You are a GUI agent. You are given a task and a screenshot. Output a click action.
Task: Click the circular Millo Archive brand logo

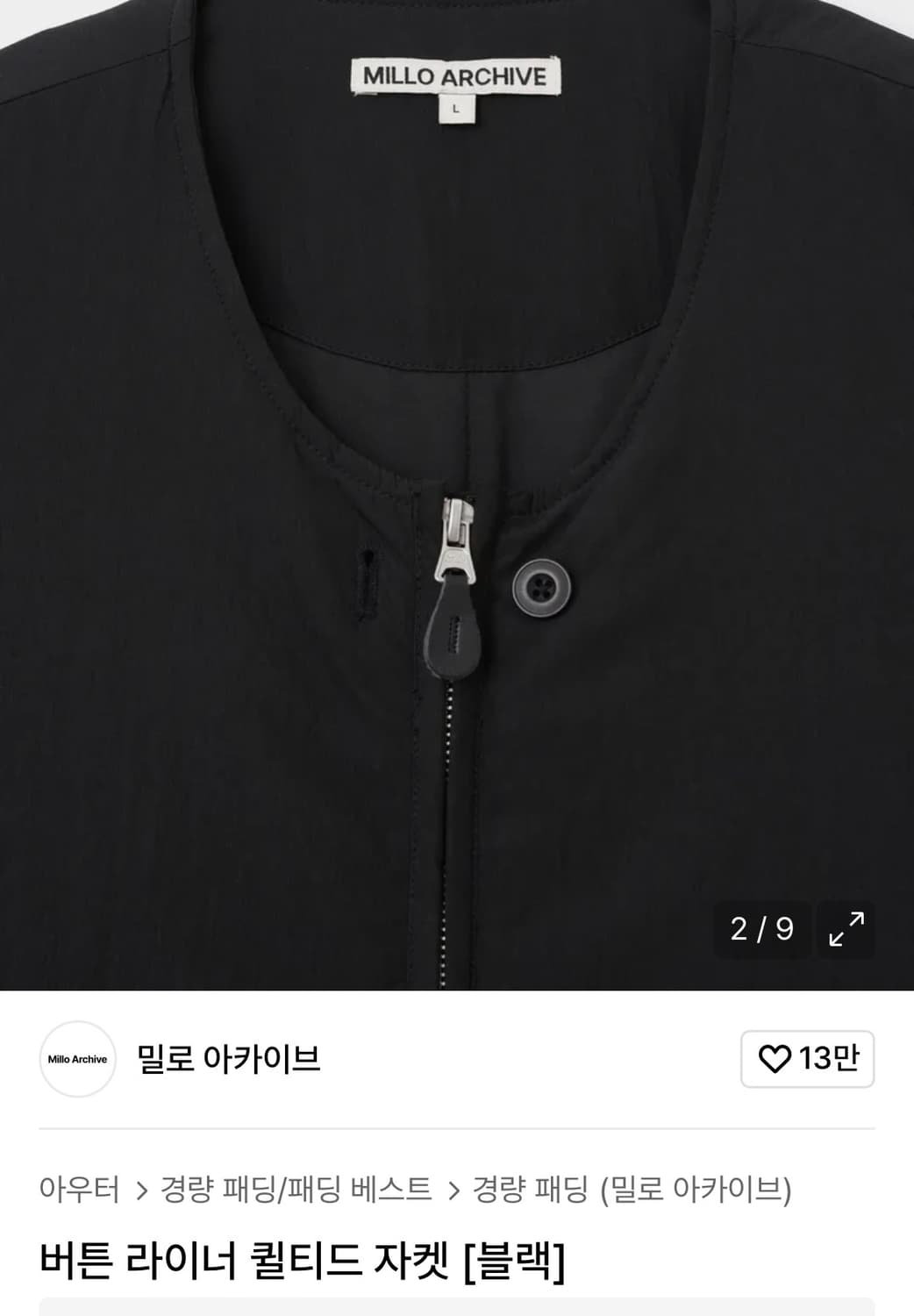[75, 1059]
